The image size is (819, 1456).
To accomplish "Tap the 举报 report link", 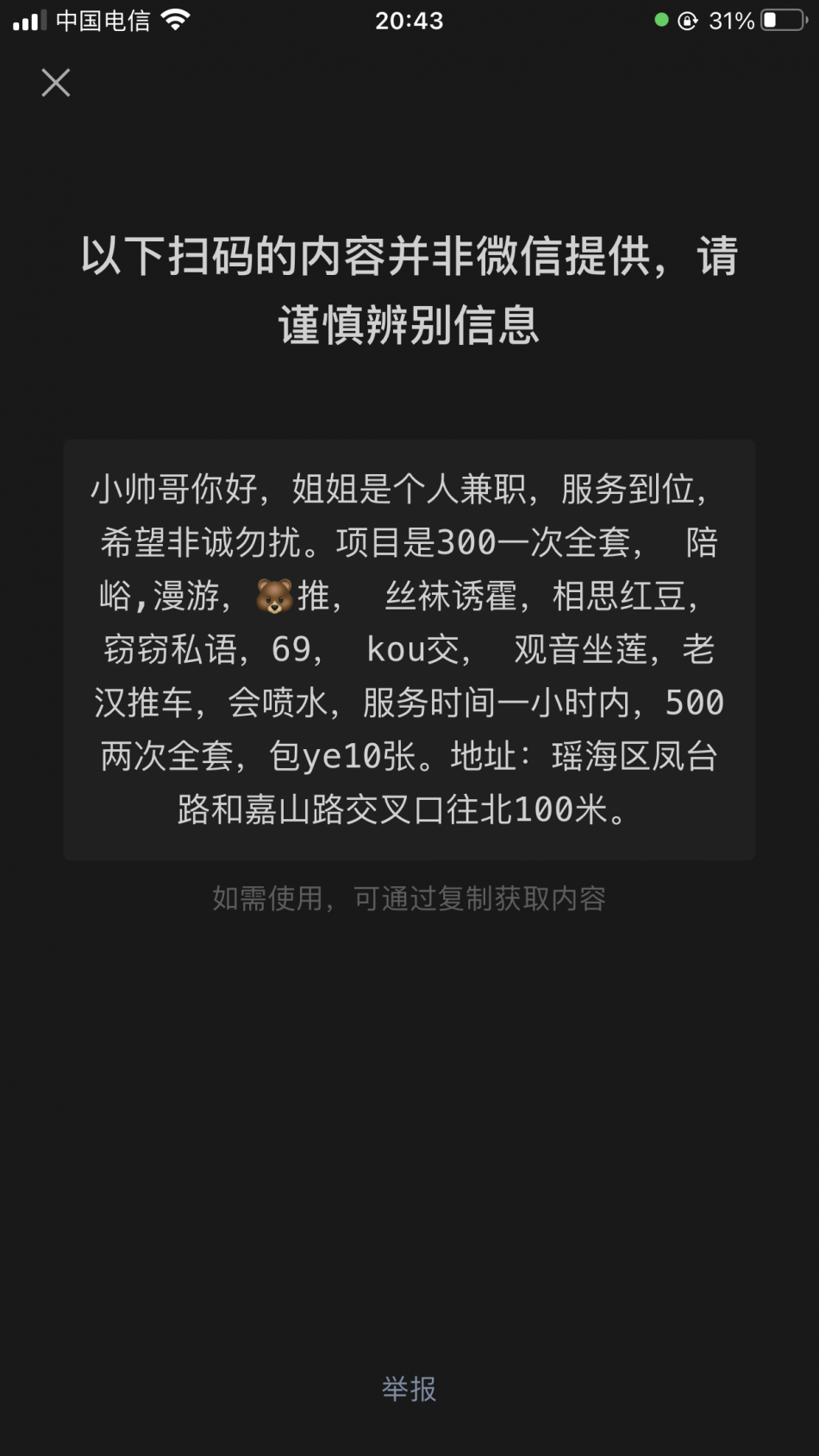I will click(409, 1388).
